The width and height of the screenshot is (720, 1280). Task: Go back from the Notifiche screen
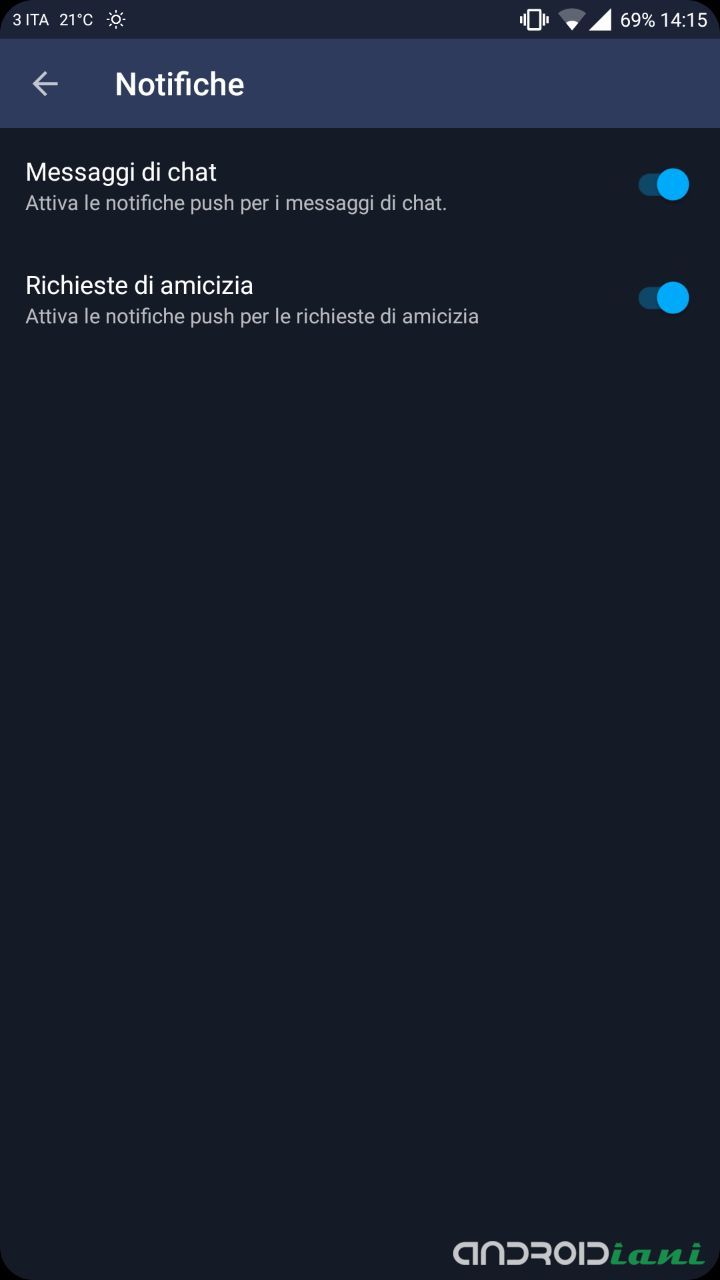click(x=45, y=84)
